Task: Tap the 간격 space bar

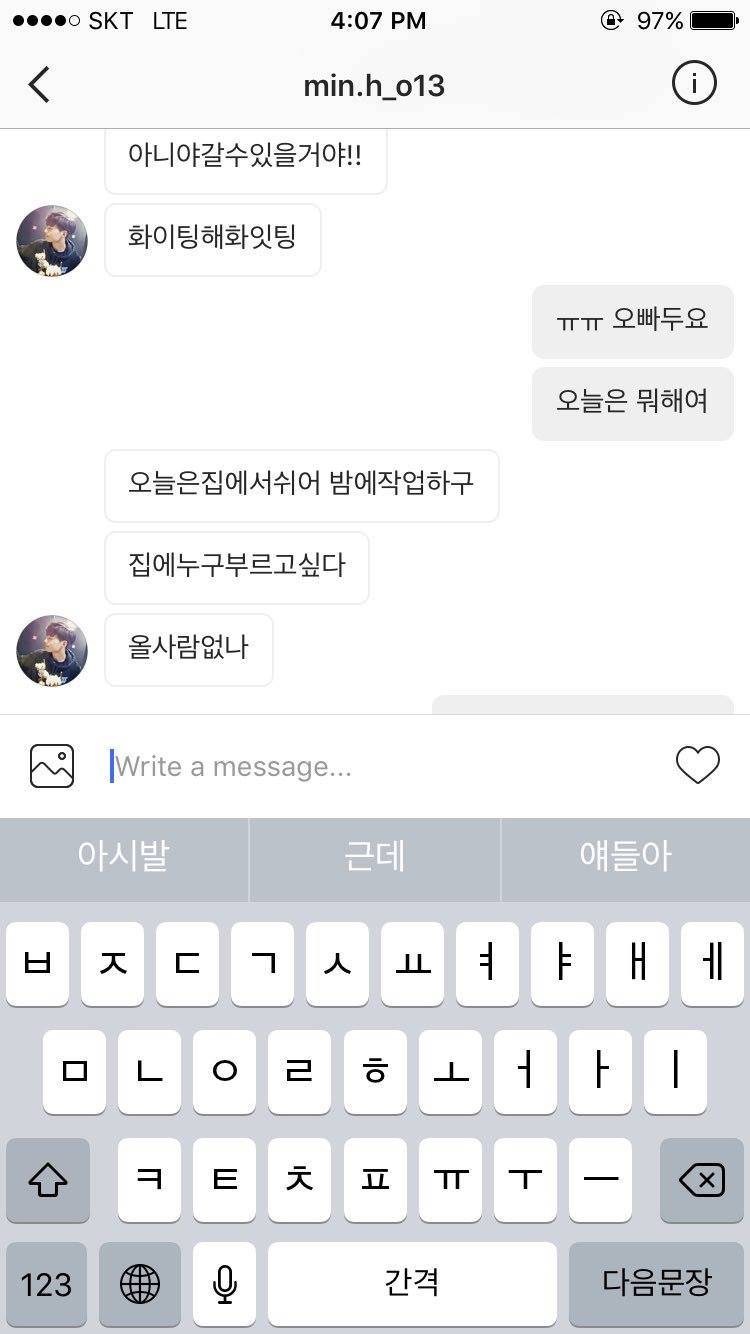Action: (x=412, y=1284)
